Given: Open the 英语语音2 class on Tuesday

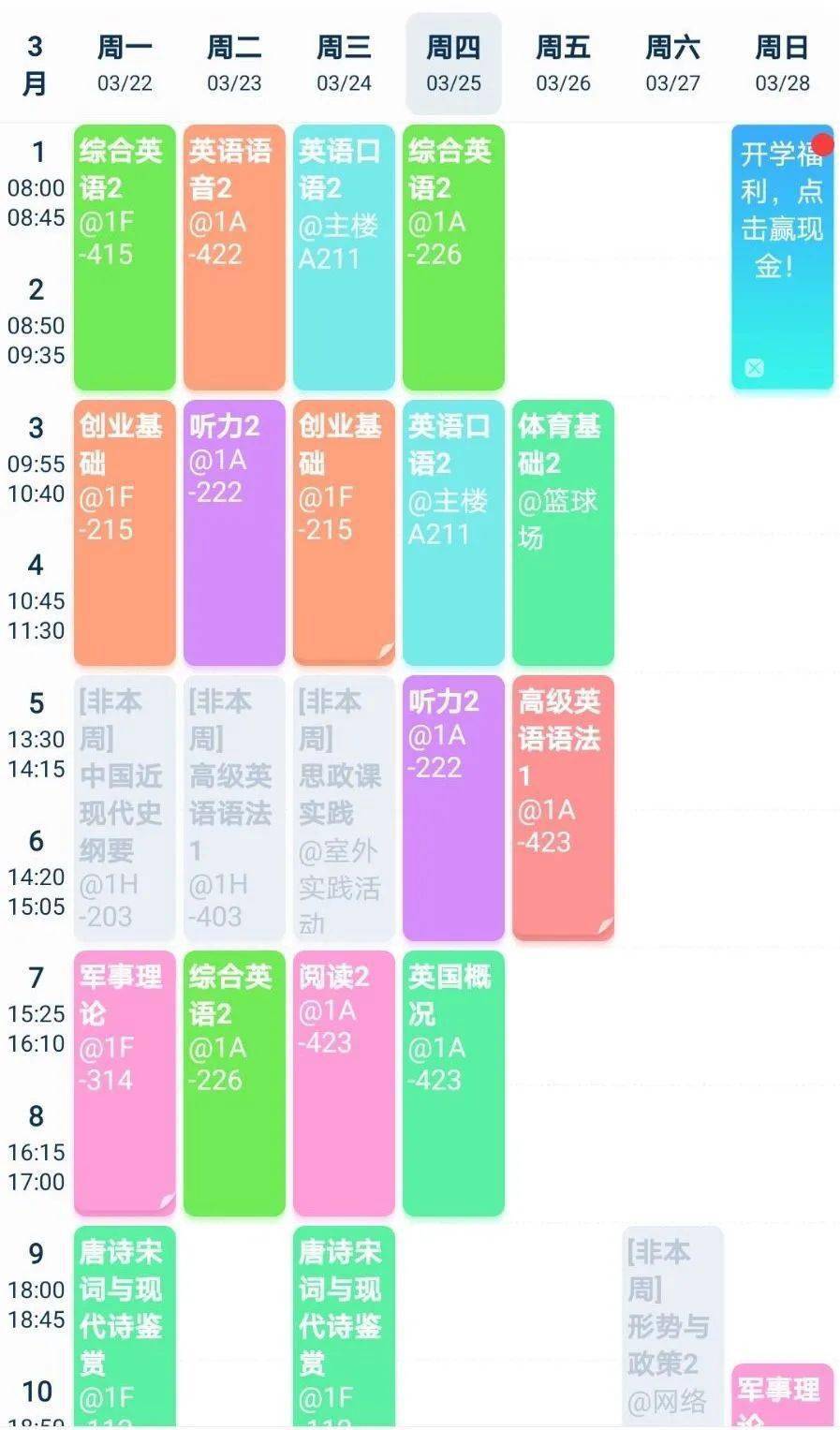Looking at the screenshot, I should (x=234, y=257).
